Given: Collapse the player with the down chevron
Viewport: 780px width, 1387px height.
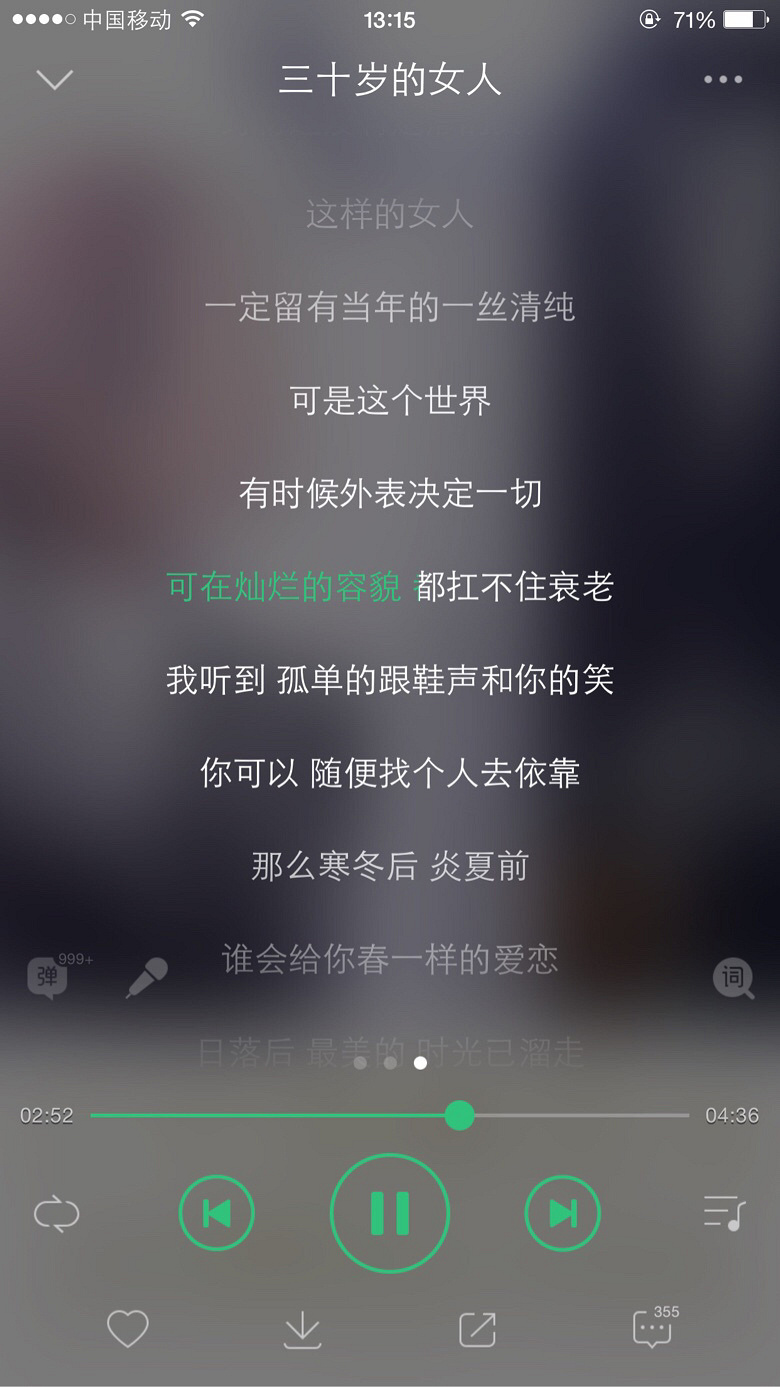Looking at the screenshot, I should tap(55, 79).
